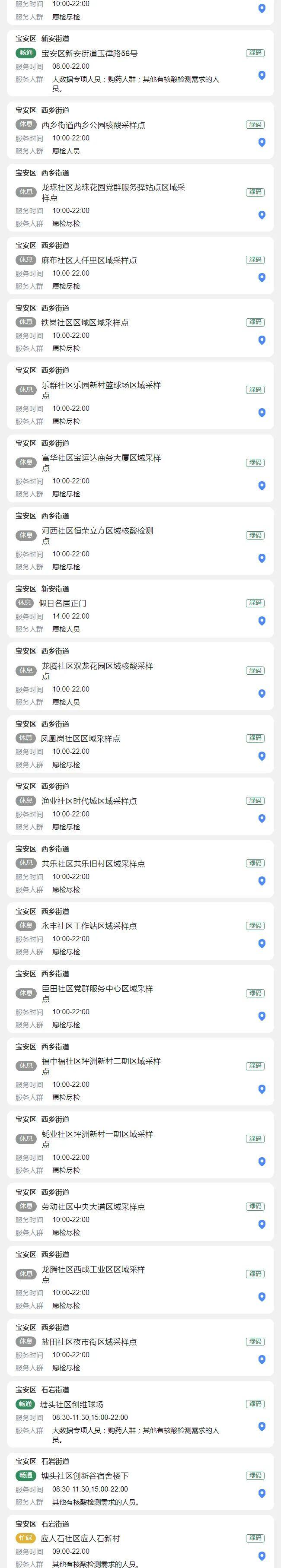Select the 假日名居正门 sampling site
This screenshot has height=1568, width=281.
click(63, 603)
